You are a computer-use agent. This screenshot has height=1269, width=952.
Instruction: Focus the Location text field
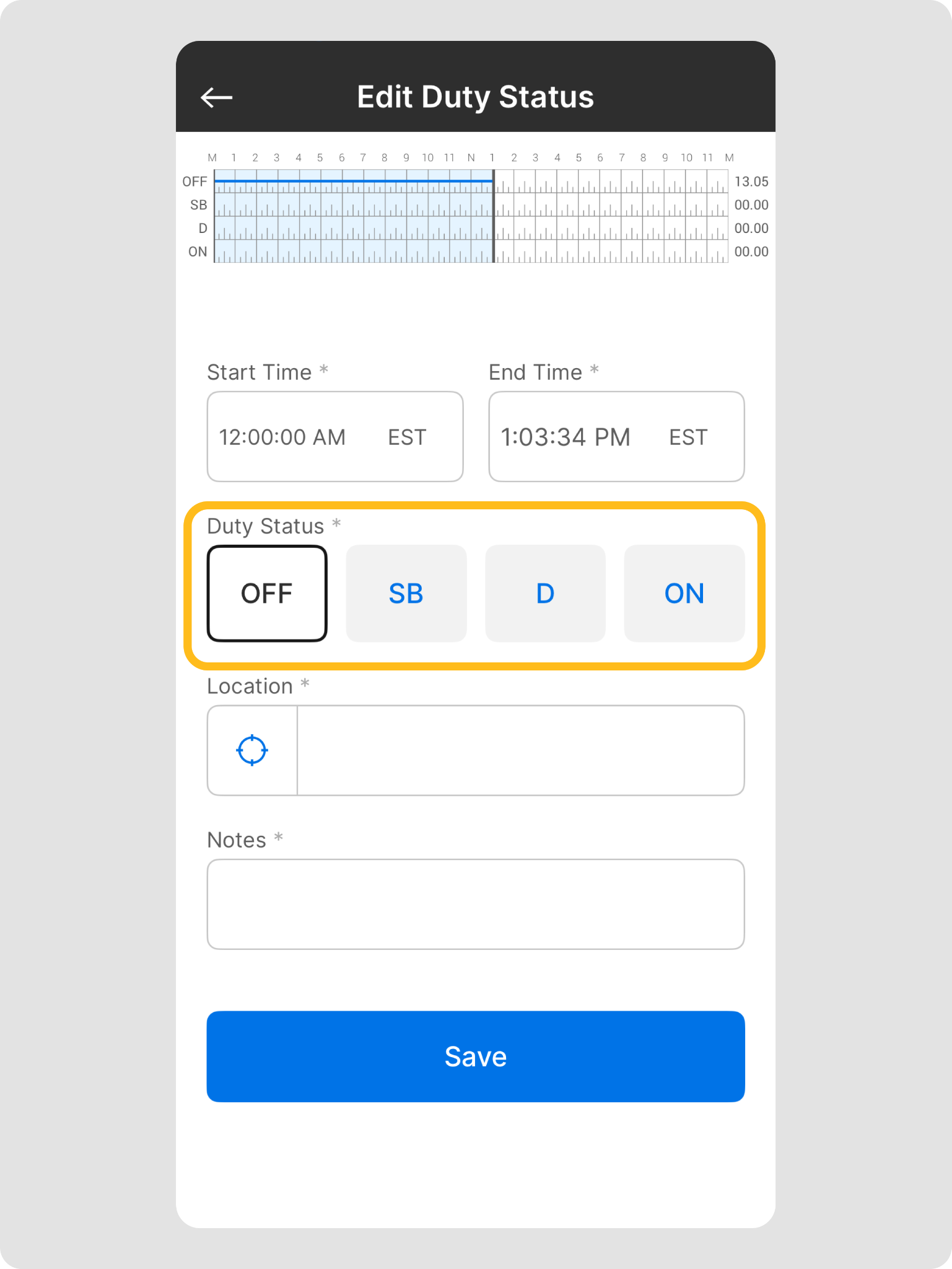520,750
